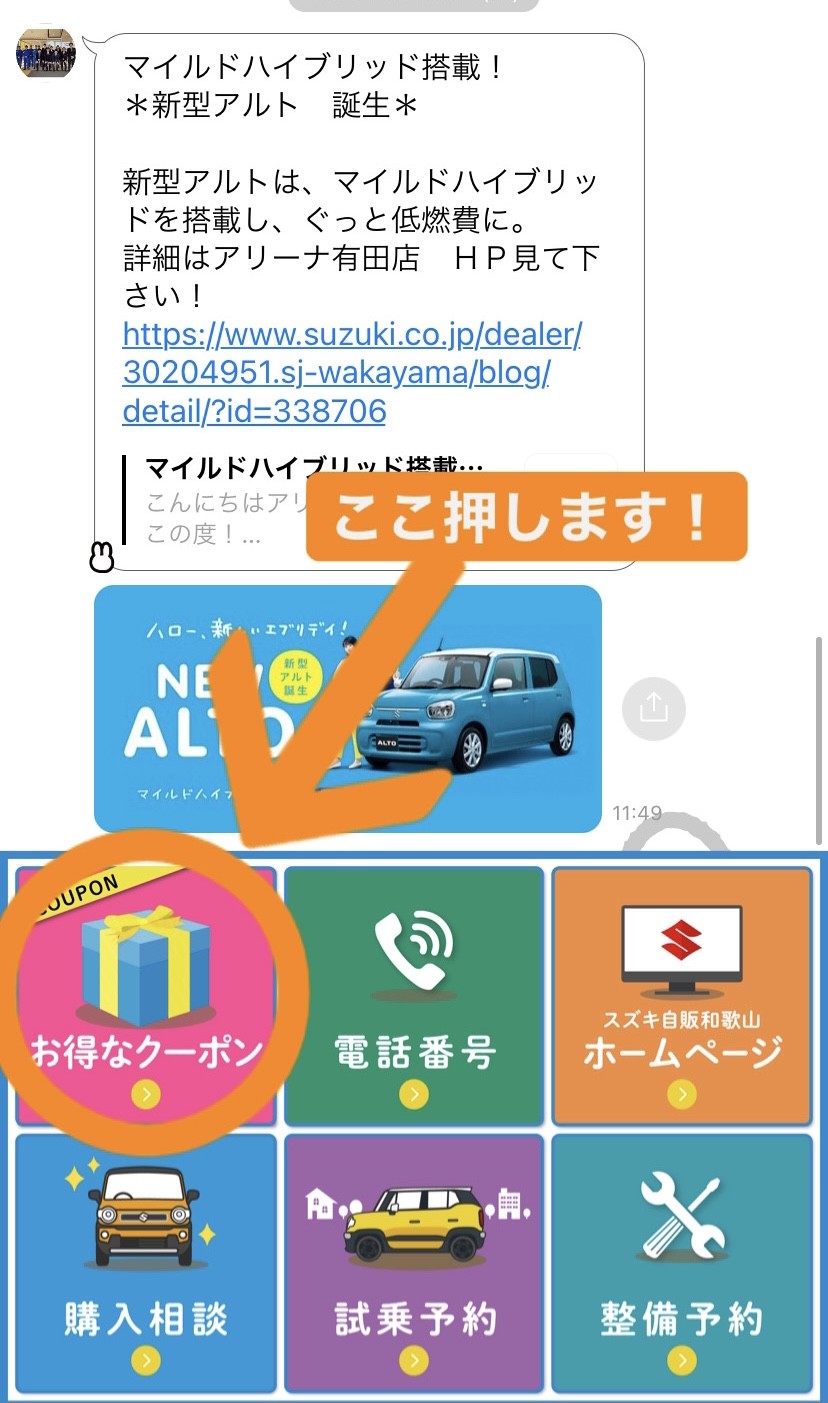Open スズキ自販和歌山 ホームページ tile
Screen dimensions: 828x1403
[x=681, y=996]
